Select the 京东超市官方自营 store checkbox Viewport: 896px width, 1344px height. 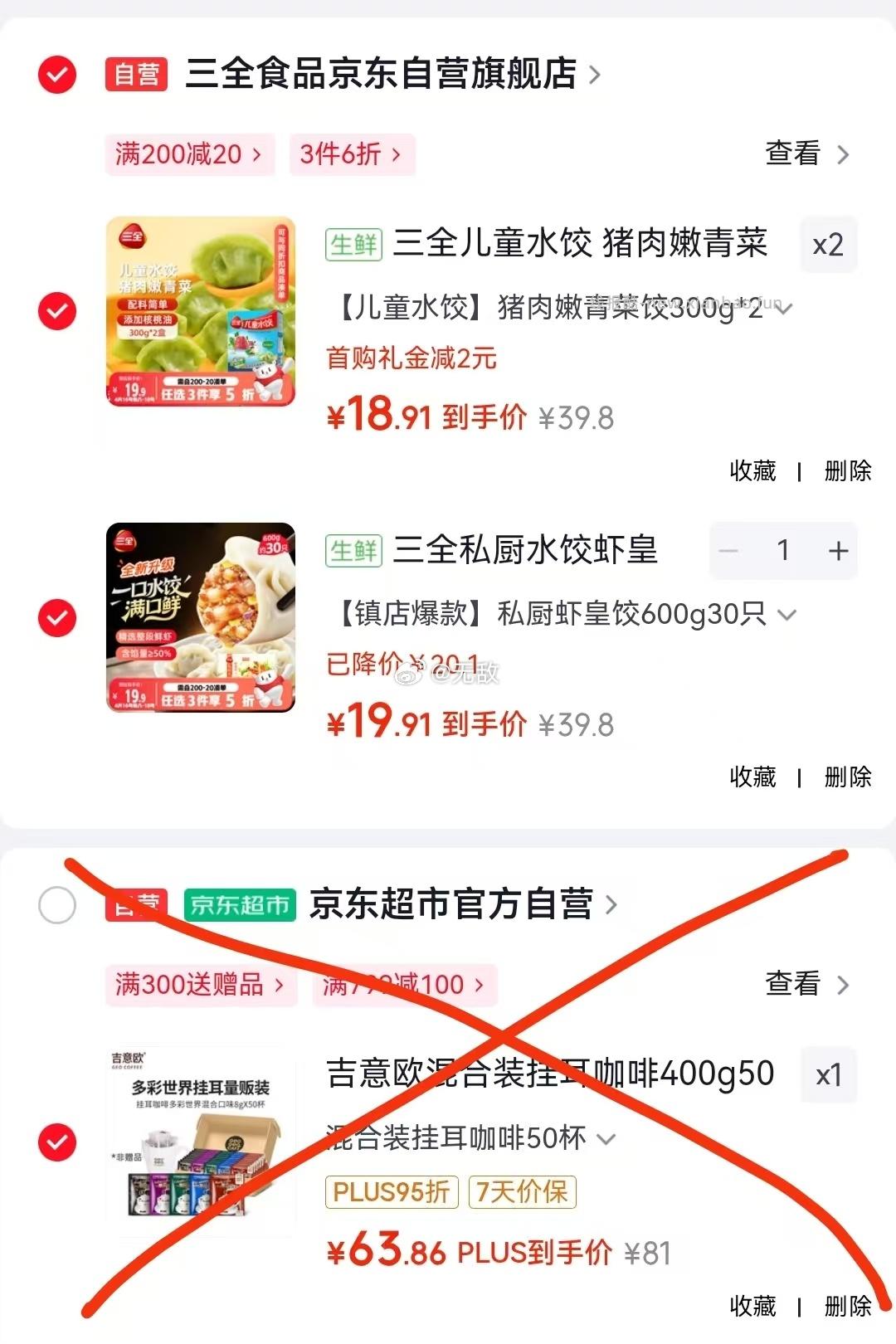pos(56,906)
